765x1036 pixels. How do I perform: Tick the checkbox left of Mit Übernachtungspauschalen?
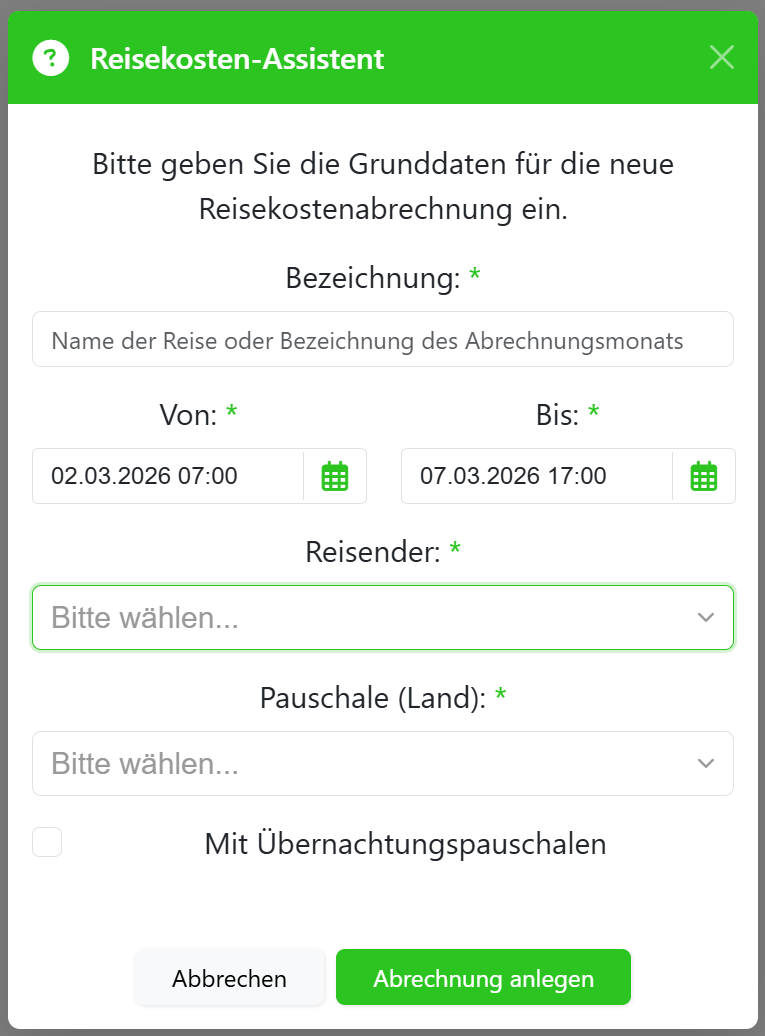47,842
